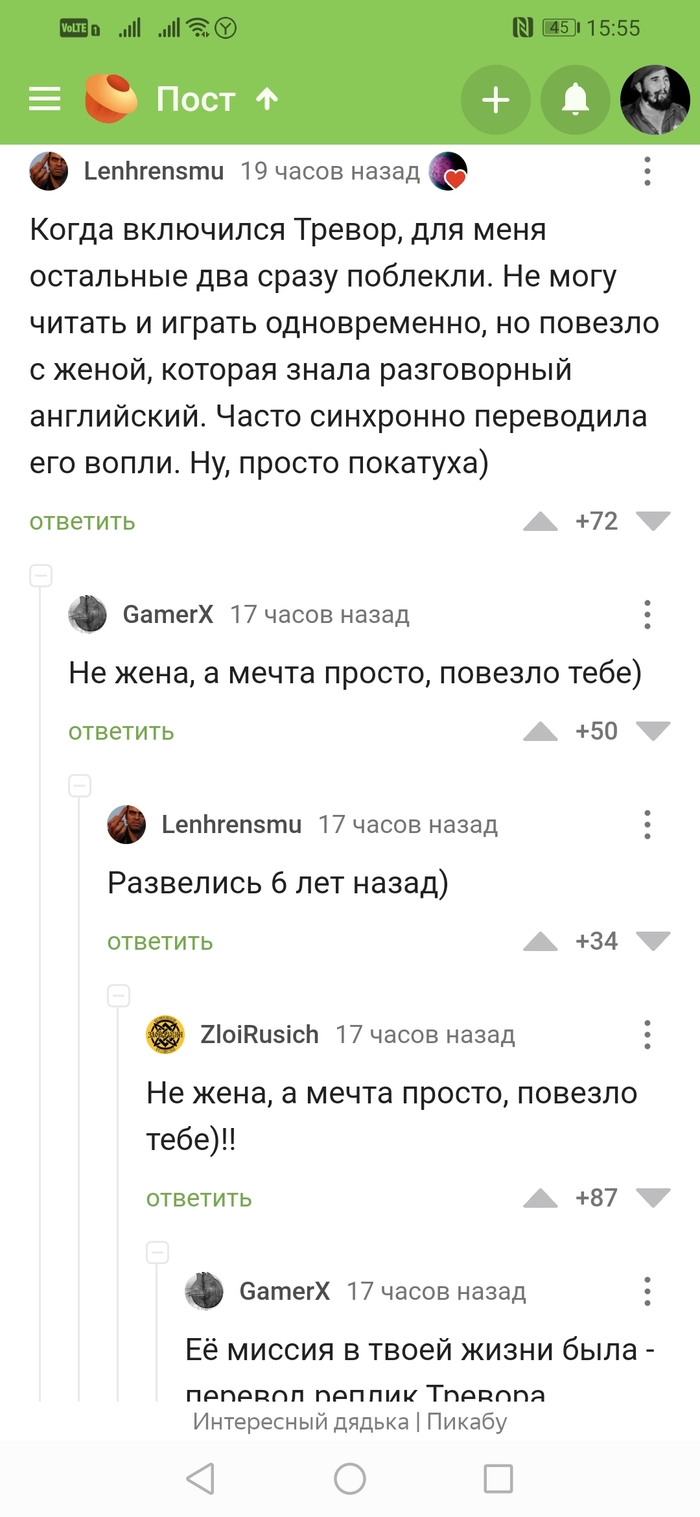This screenshot has width=700, height=1517.
Task: Open overflow menu on Lenhrensmu's 19-hours-ago comment
Action: tap(648, 172)
